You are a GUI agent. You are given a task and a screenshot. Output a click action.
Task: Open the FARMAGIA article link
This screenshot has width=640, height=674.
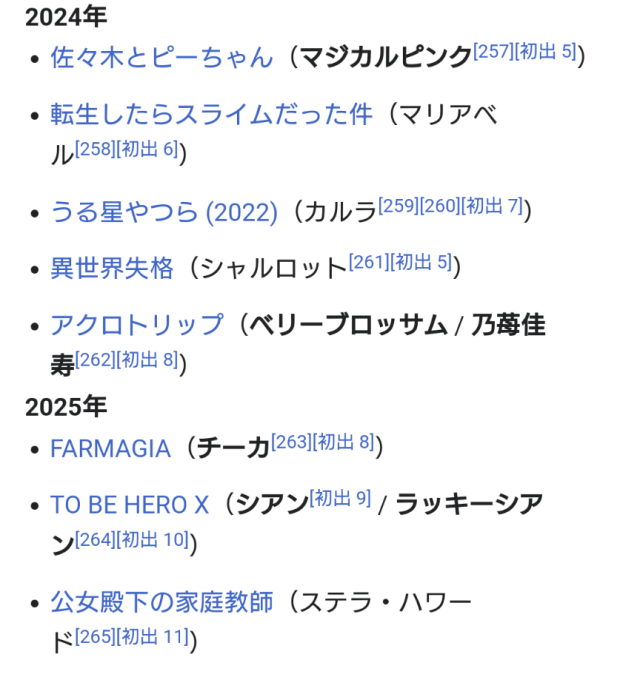(110, 449)
